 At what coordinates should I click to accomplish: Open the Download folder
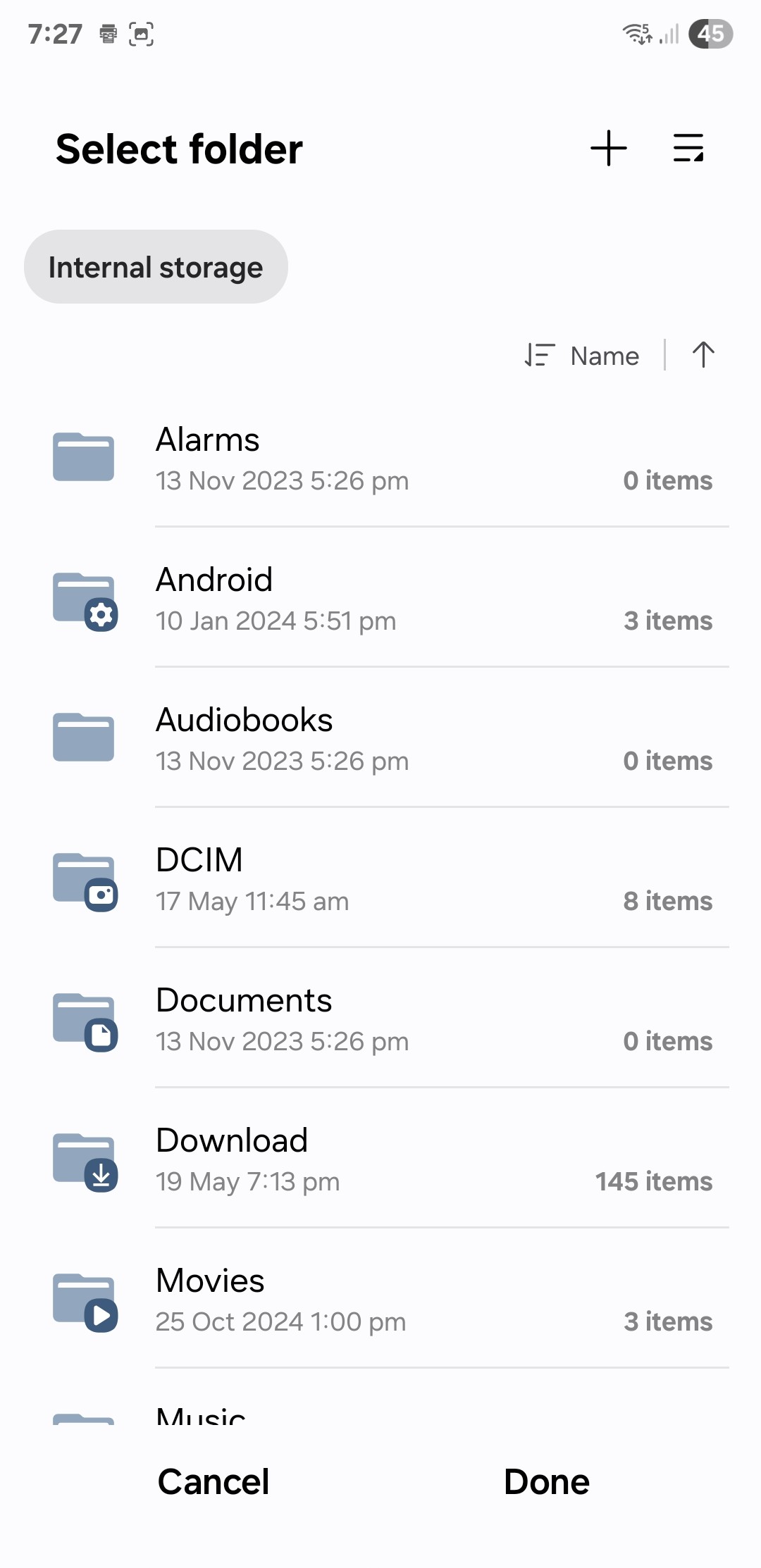pos(380,1158)
